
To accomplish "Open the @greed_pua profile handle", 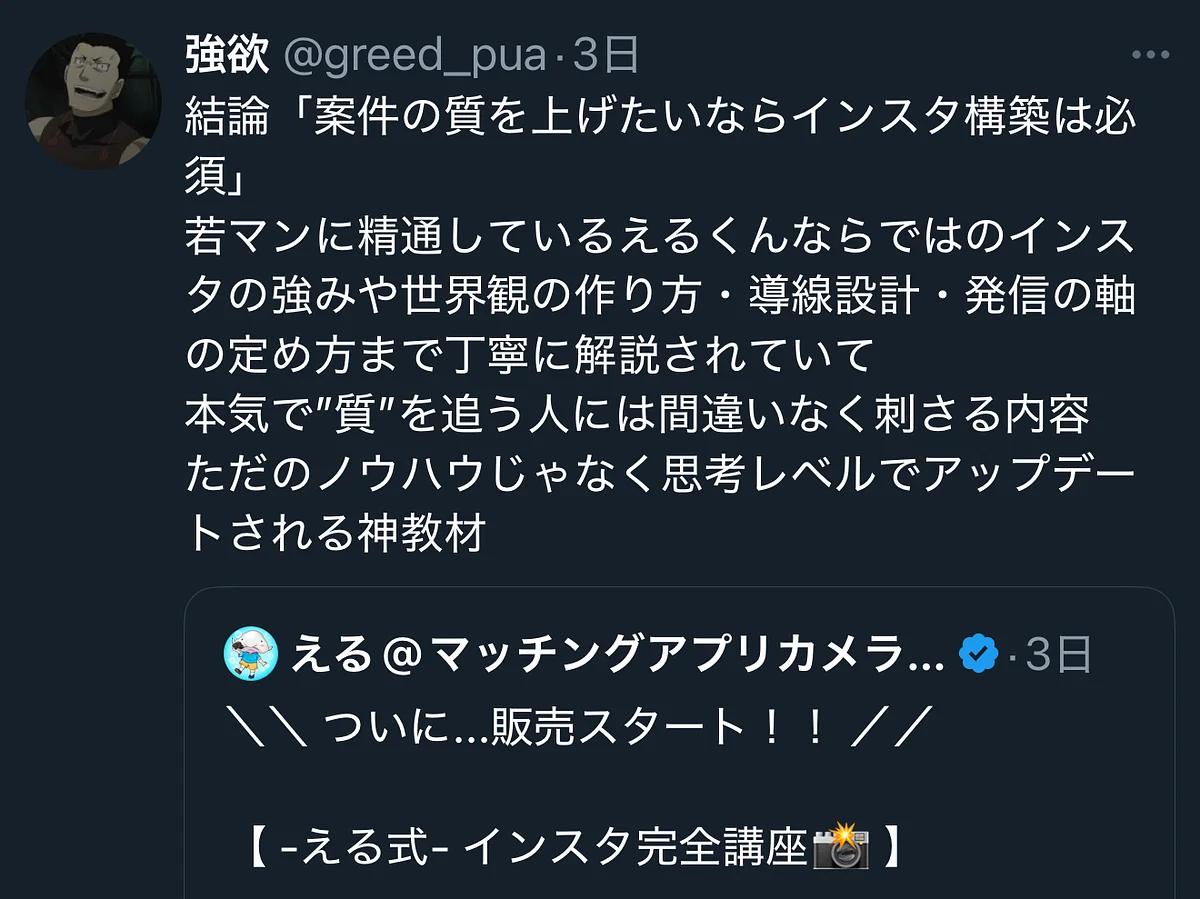I will tap(415, 57).
